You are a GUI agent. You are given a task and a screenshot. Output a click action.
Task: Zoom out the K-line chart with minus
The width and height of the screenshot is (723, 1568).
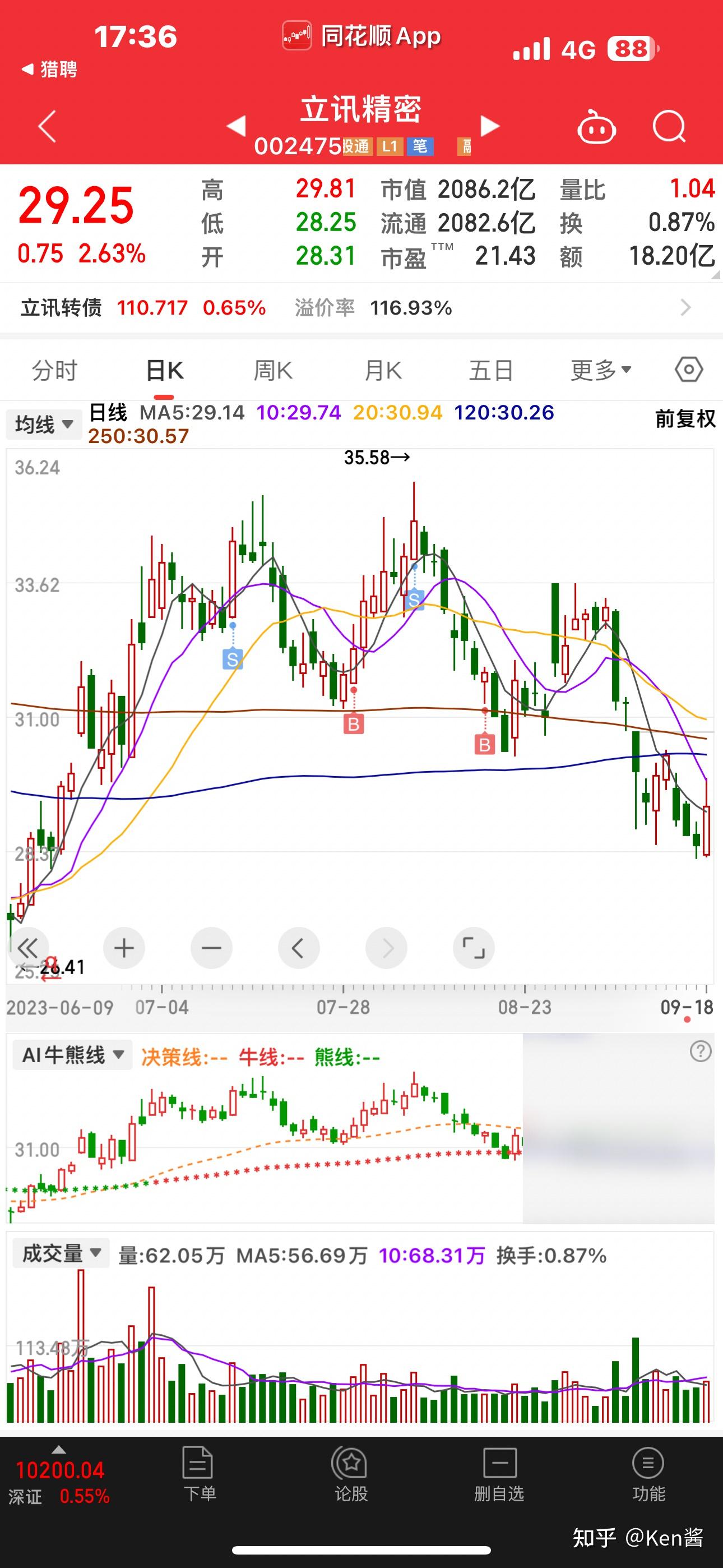(211, 948)
